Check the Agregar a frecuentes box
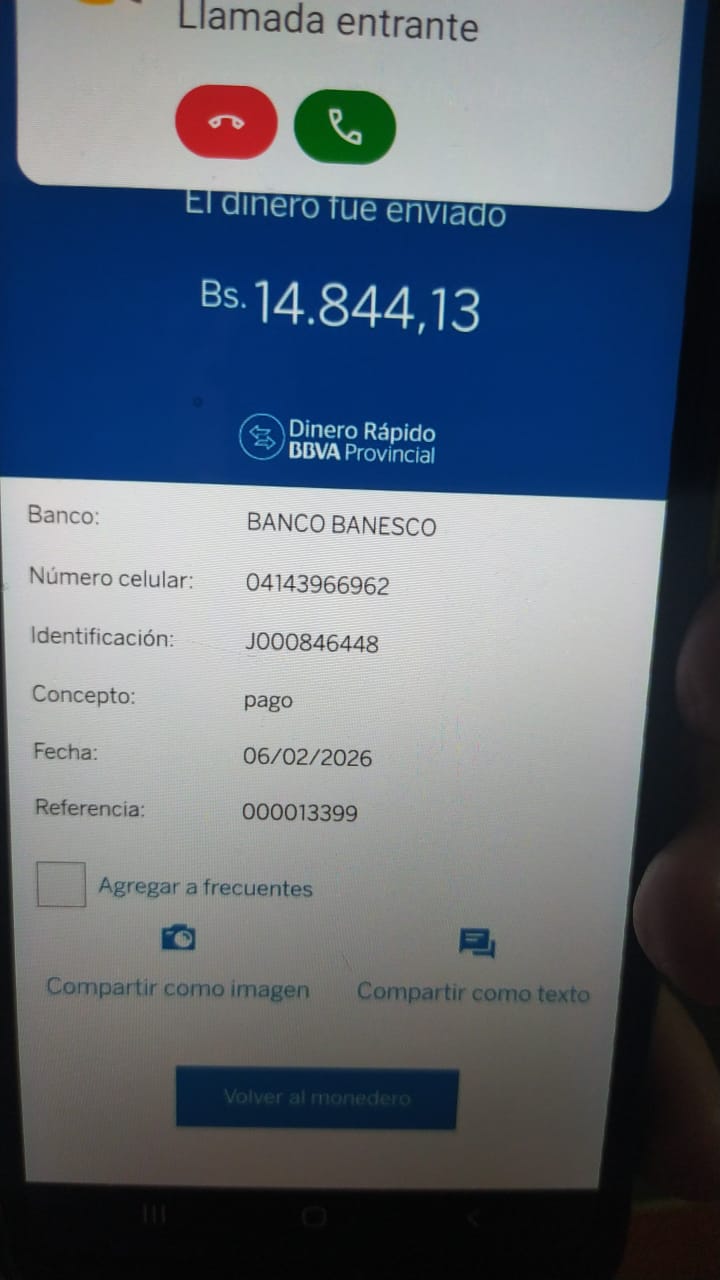Screen dimensions: 720x1280 click(61, 885)
